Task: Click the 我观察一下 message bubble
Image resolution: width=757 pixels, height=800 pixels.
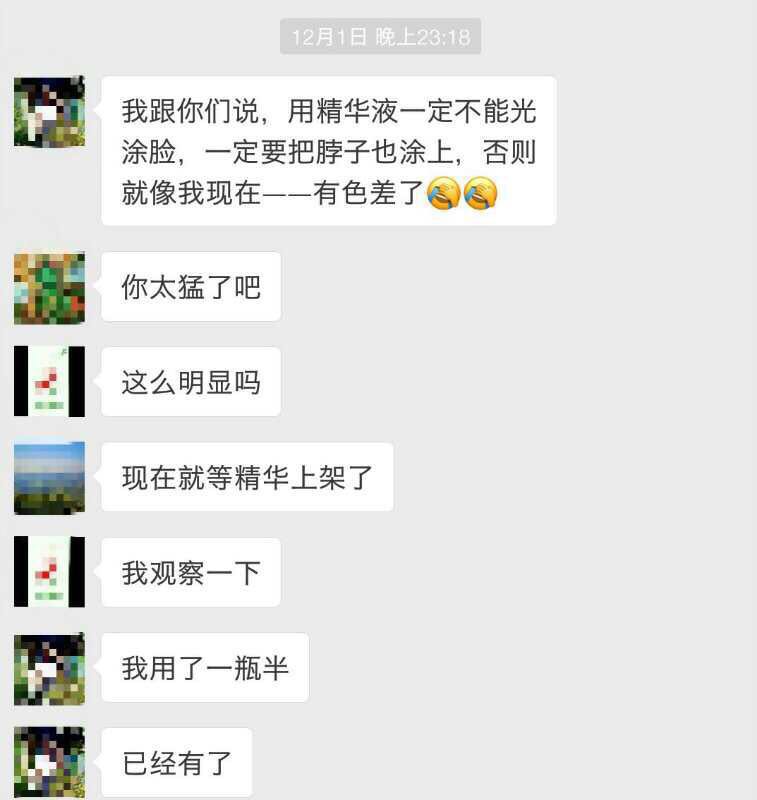Action: coord(190,572)
